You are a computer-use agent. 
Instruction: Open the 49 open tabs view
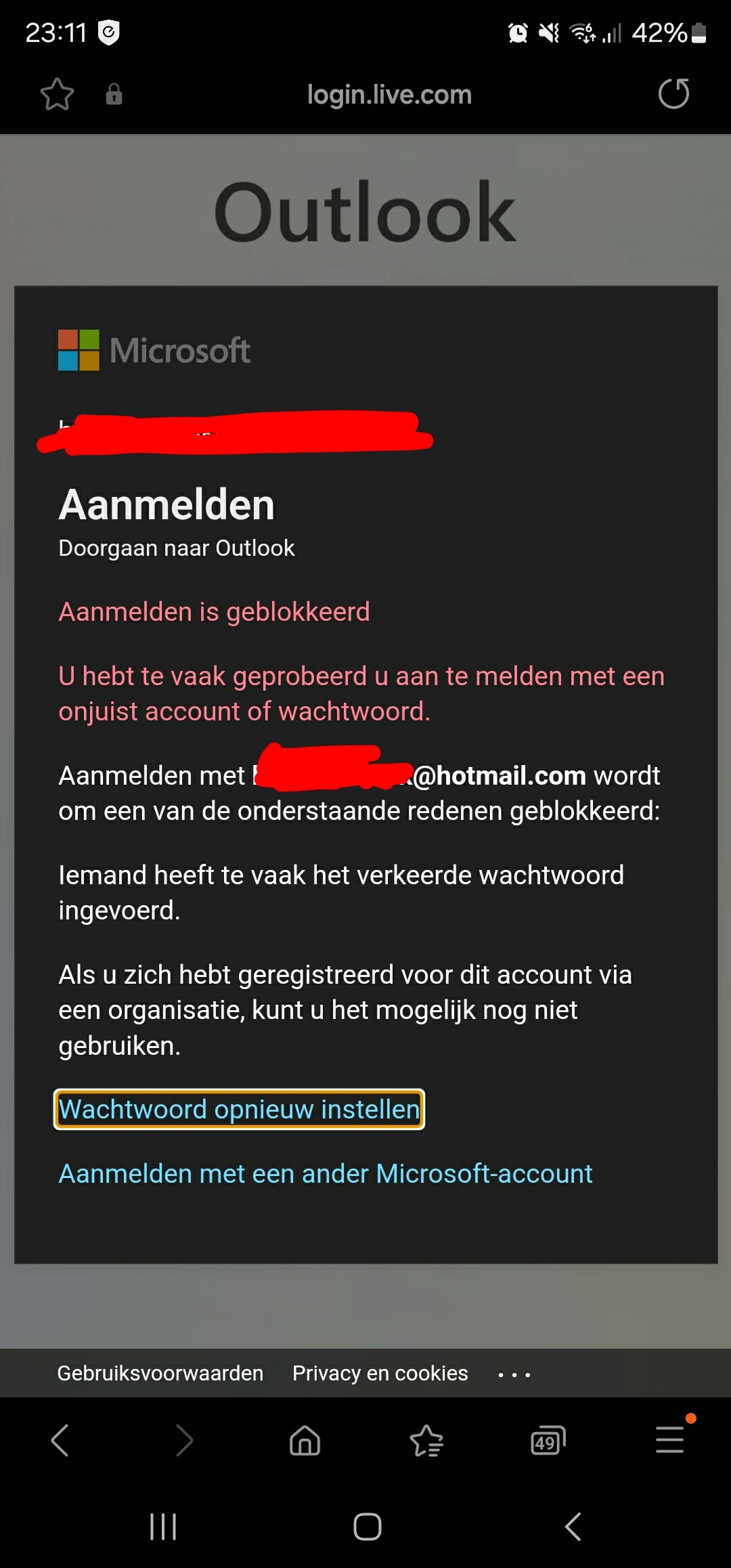(x=548, y=1440)
